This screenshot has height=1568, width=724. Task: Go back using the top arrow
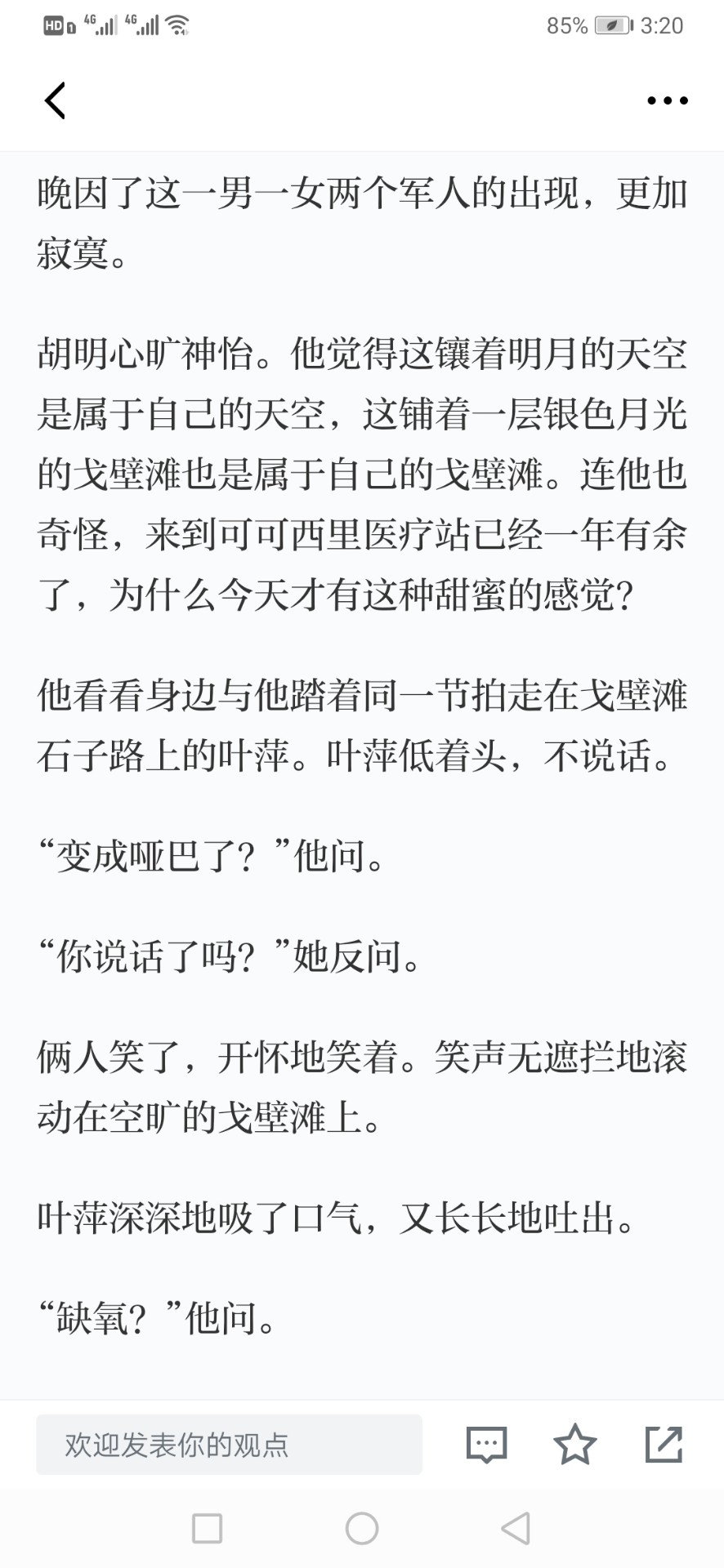click(x=55, y=100)
